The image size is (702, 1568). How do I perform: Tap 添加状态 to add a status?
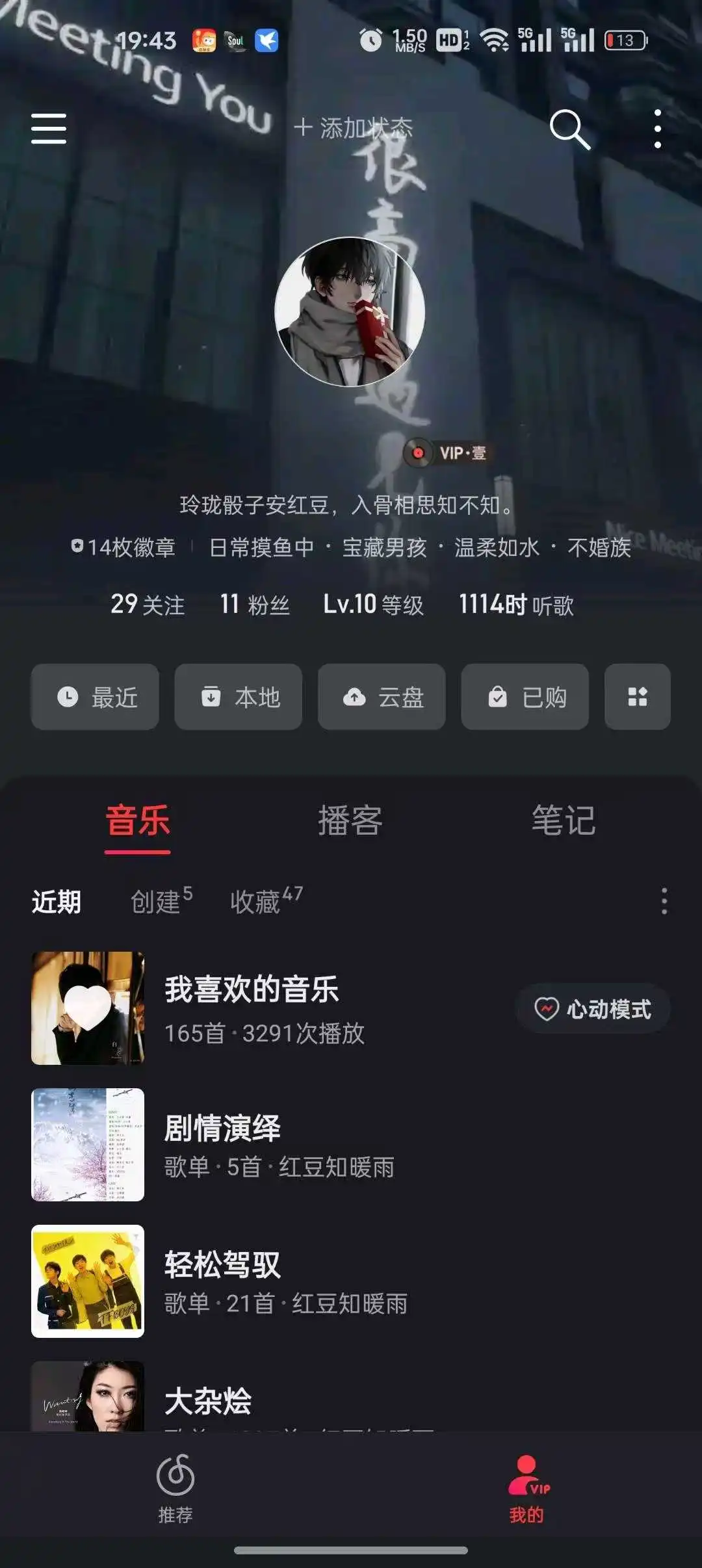coord(354,127)
